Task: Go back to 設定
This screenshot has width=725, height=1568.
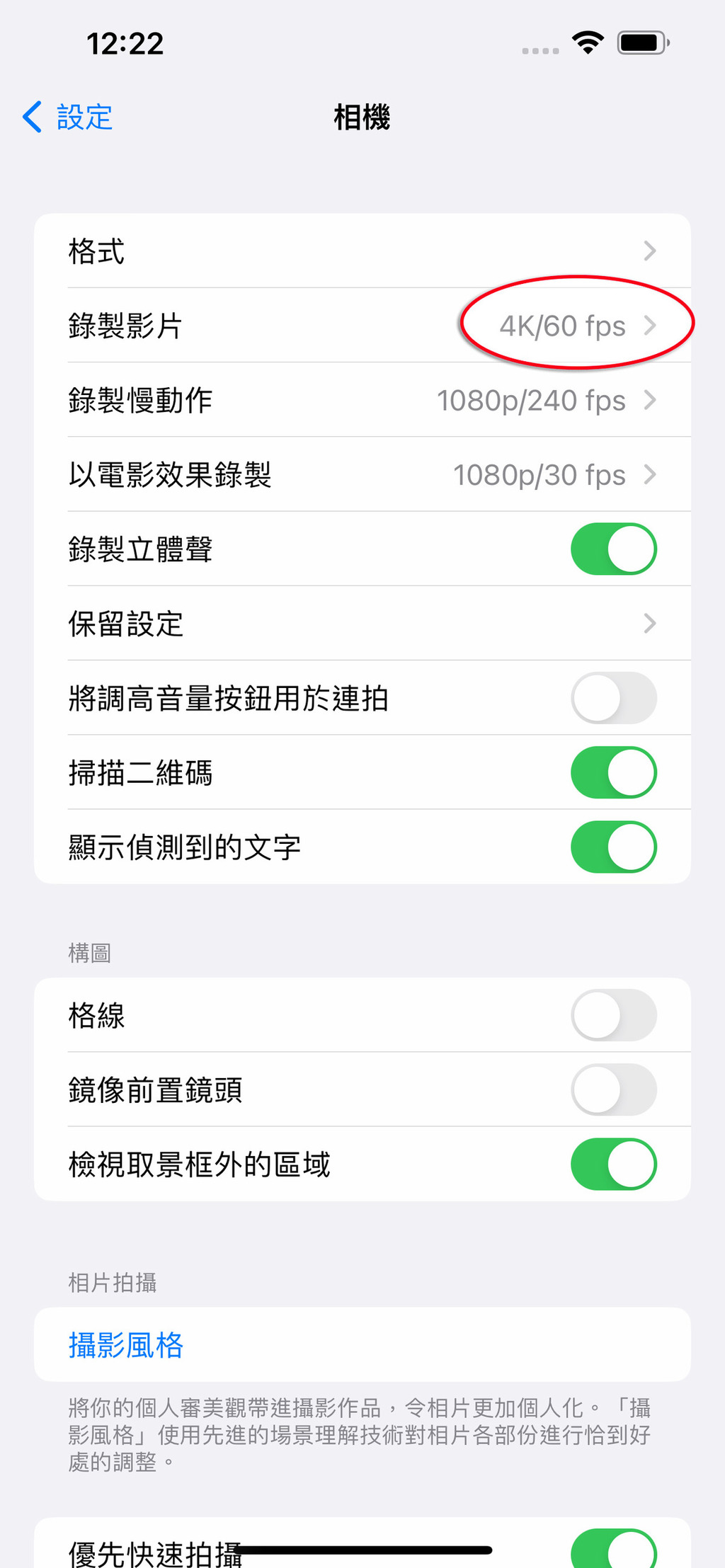Action: coord(68,117)
